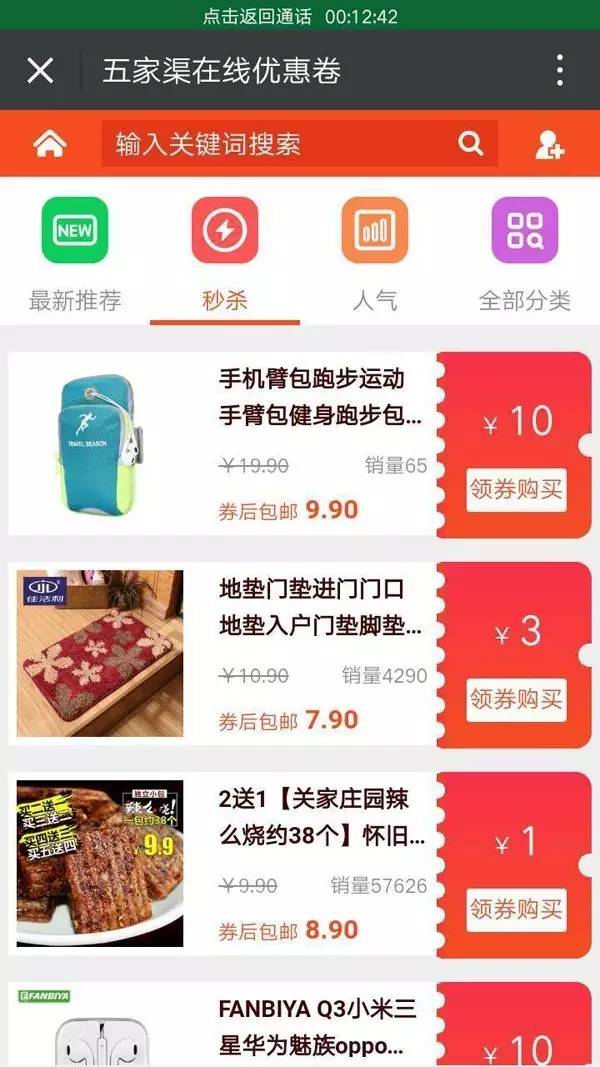
Task: Open the 手机臂包跑步运动 product card
Action: pos(222,444)
